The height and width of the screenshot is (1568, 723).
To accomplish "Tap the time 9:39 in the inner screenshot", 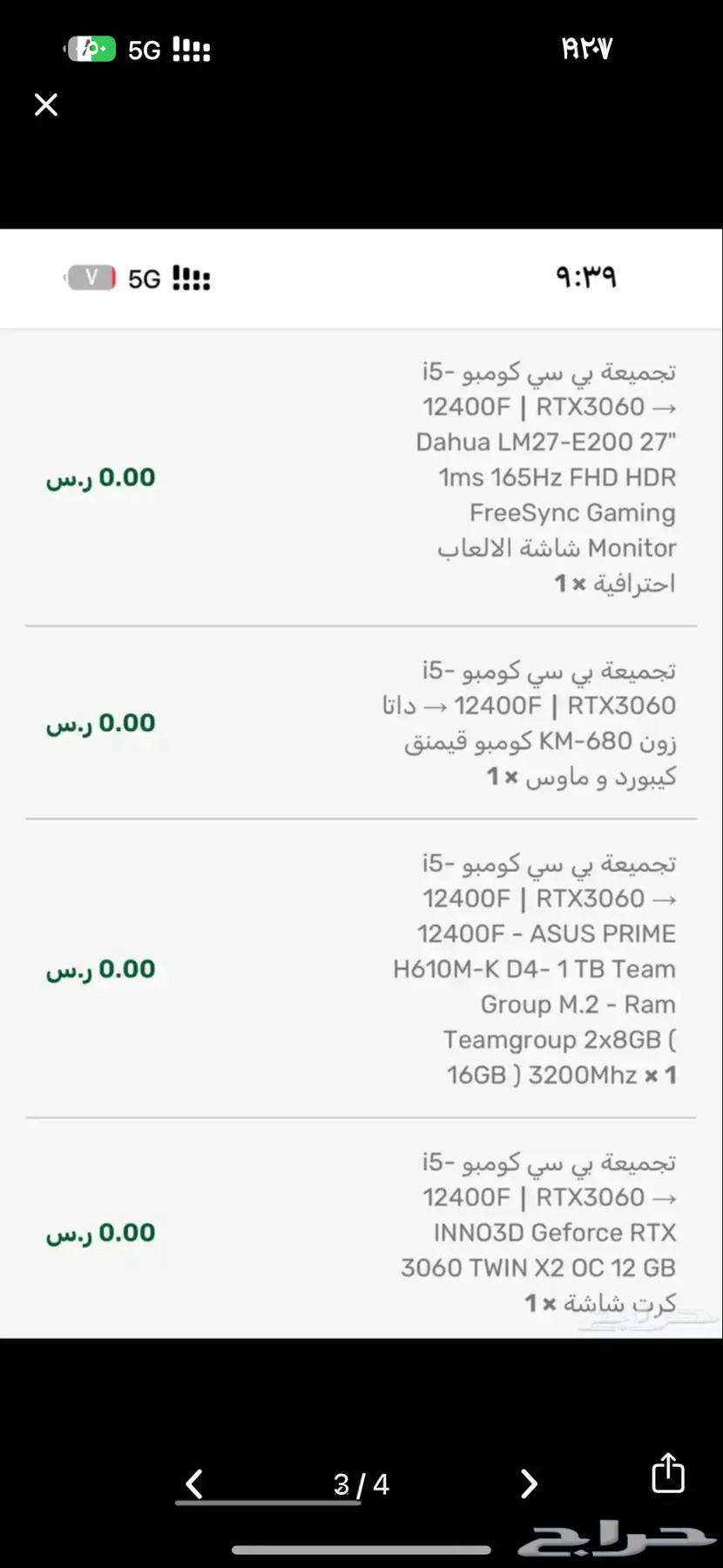I will coord(584,277).
